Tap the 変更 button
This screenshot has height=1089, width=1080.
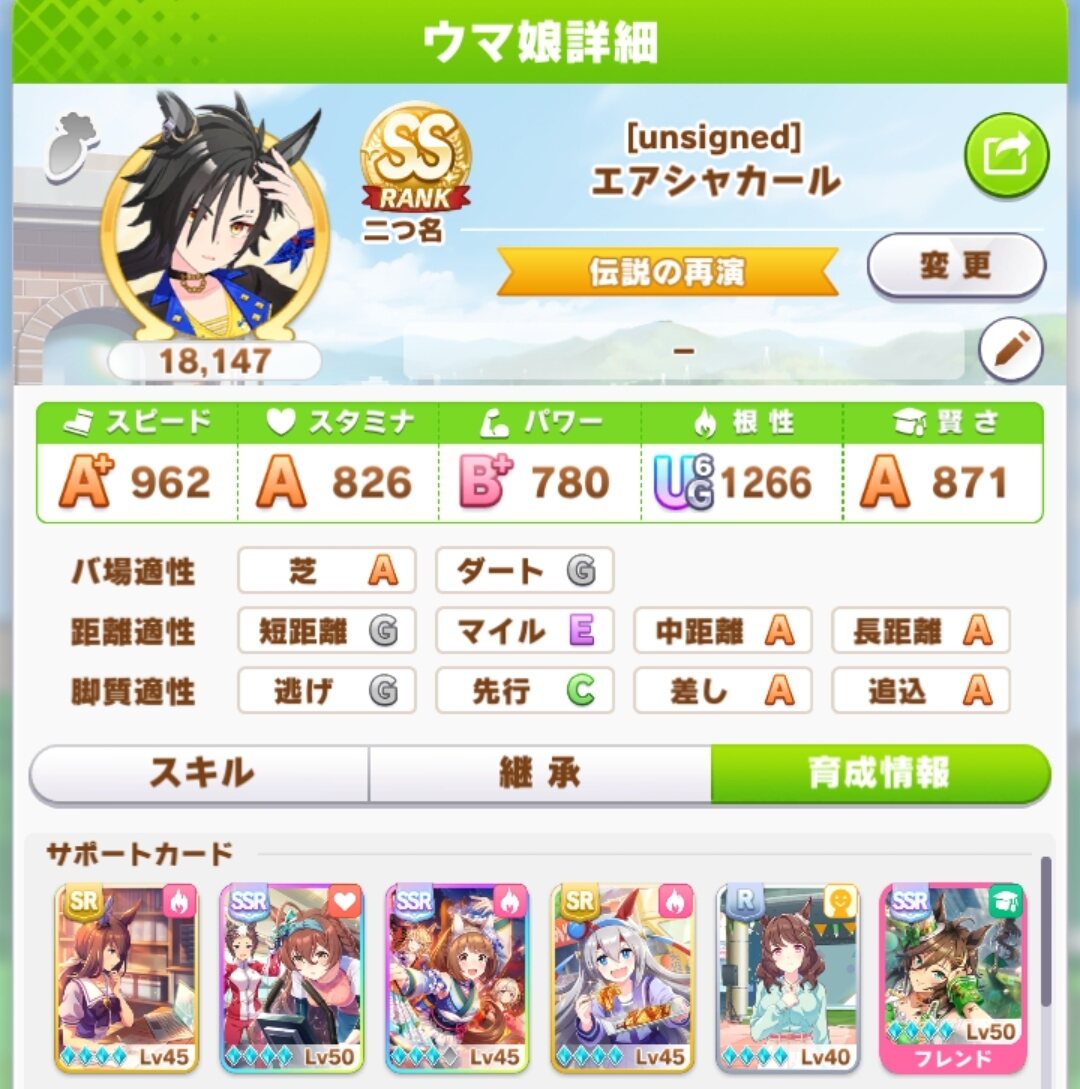(x=956, y=266)
